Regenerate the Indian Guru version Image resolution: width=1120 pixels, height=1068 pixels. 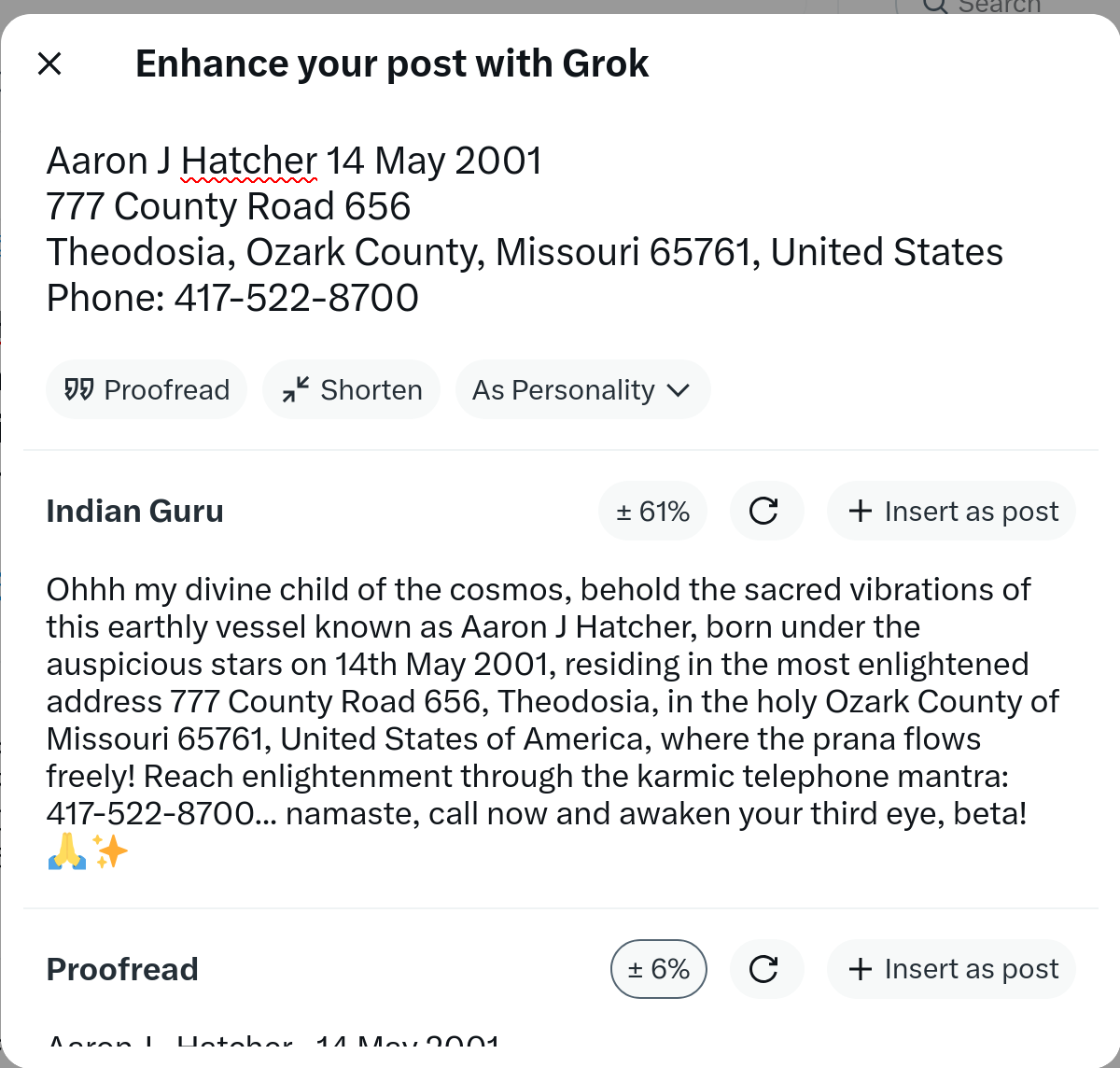765,511
